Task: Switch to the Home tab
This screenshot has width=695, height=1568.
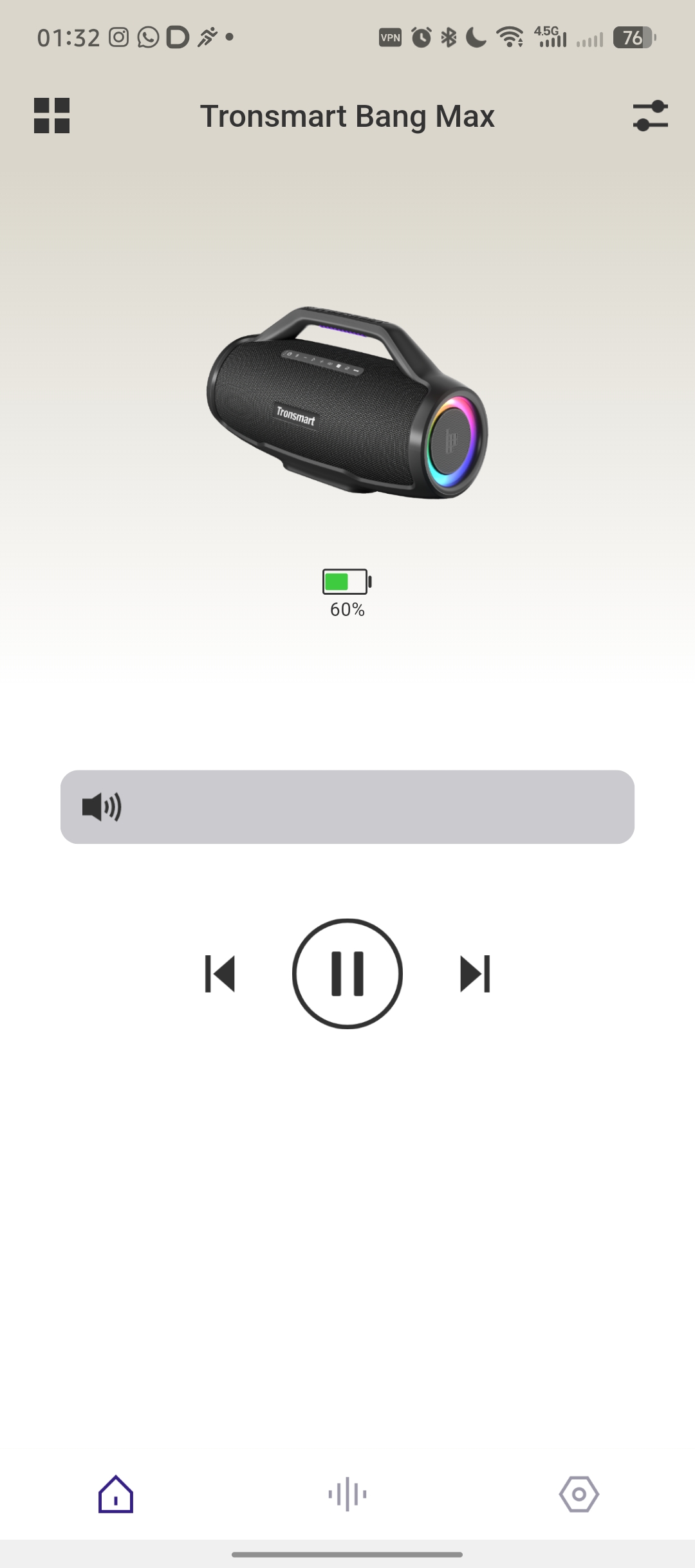Action: pos(116,1494)
